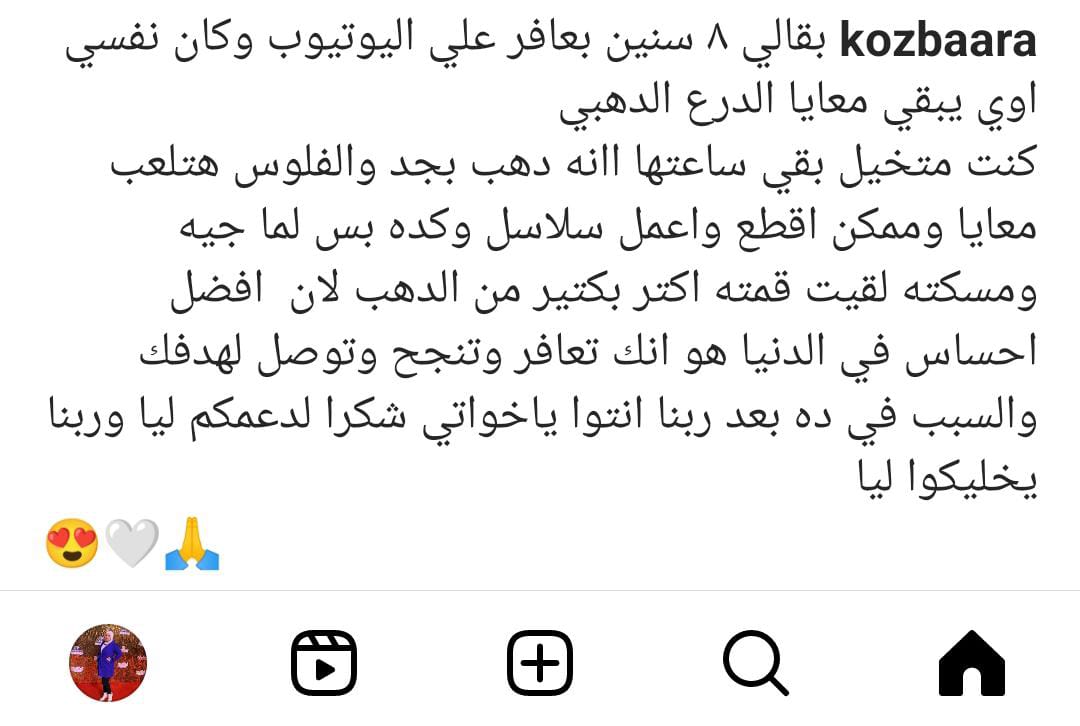
Task: Open the Search tab
Action: (756, 663)
